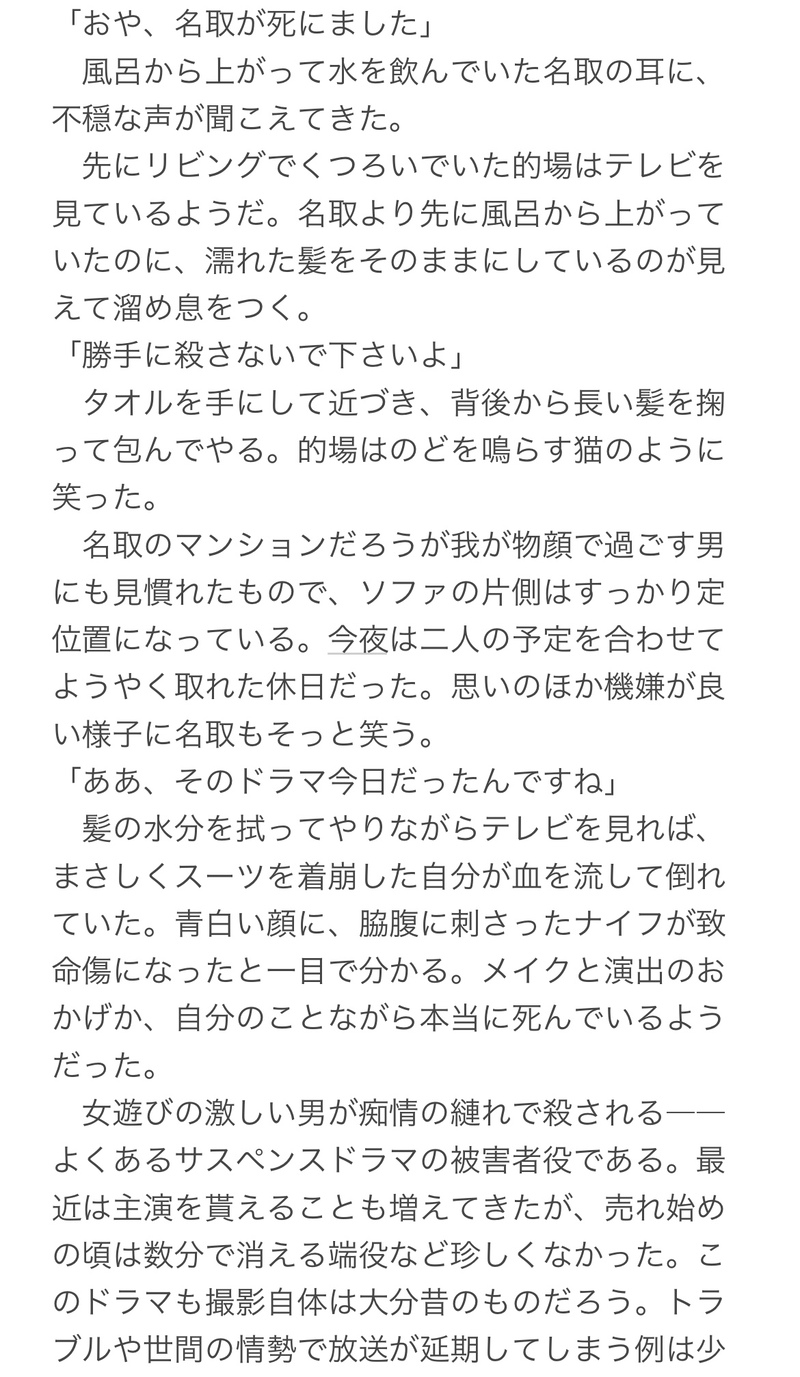Tap the underlined 今夜 date link
Image resolution: width=800 pixels, height=1377 pixels.
(x=357, y=637)
